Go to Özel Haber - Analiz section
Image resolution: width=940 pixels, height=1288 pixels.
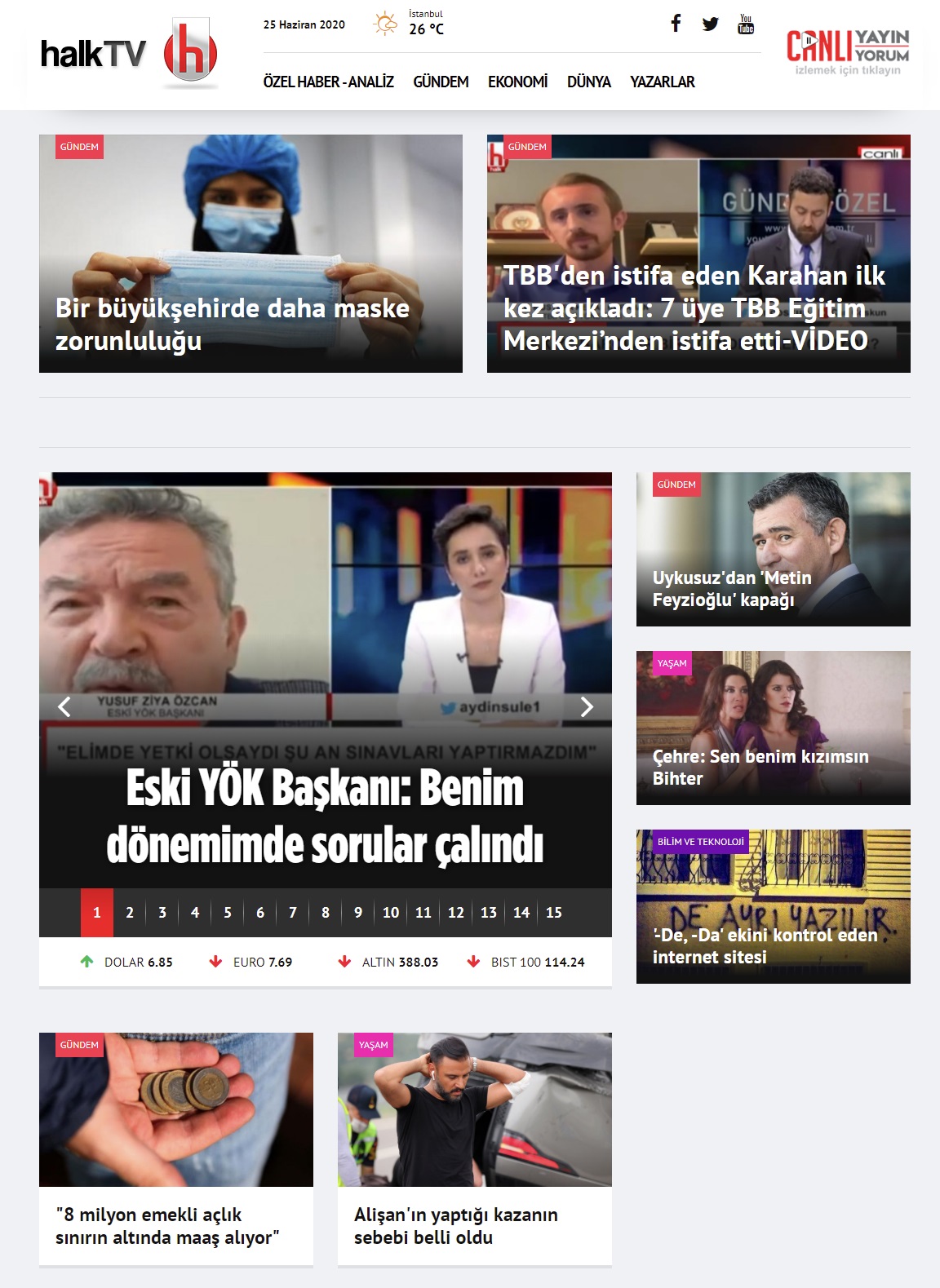tap(328, 82)
